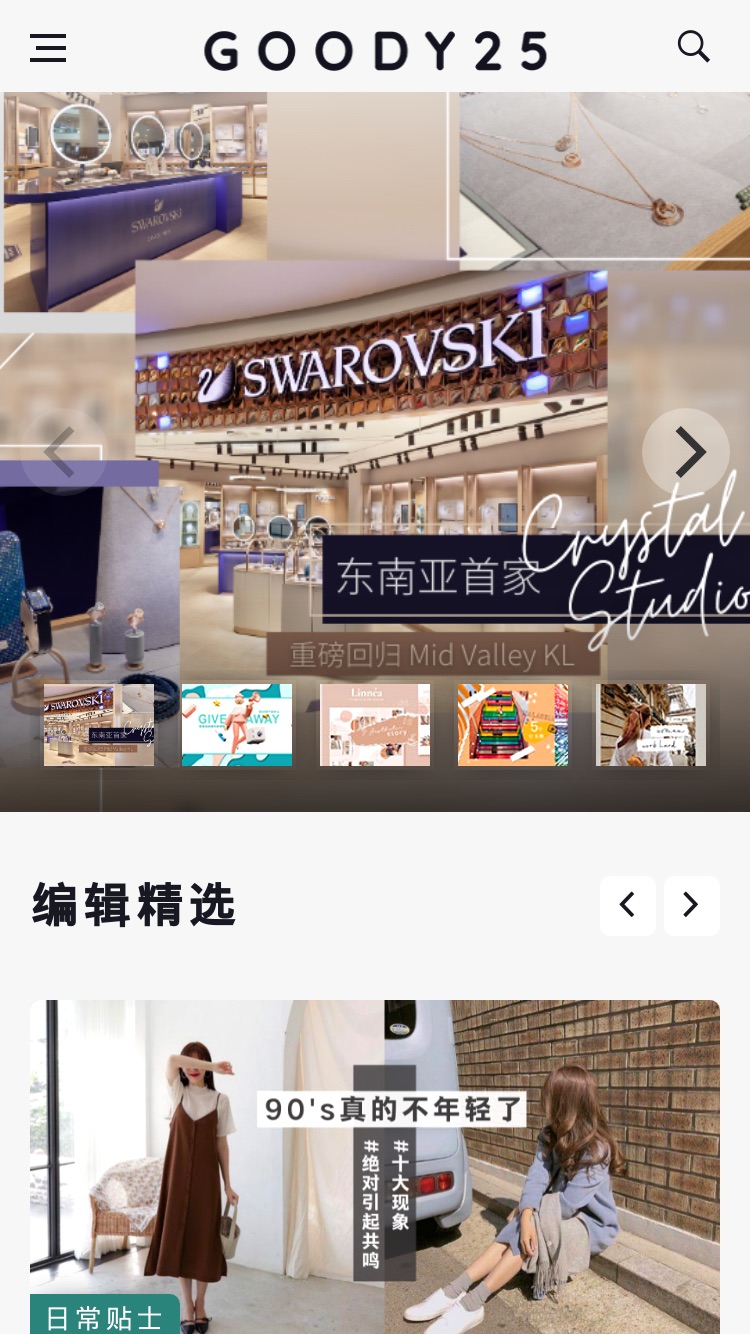Select the colorful stairs slide thumbnail
Image resolution: width=750 pixels, height=1334 pixels.
[513, 725]
